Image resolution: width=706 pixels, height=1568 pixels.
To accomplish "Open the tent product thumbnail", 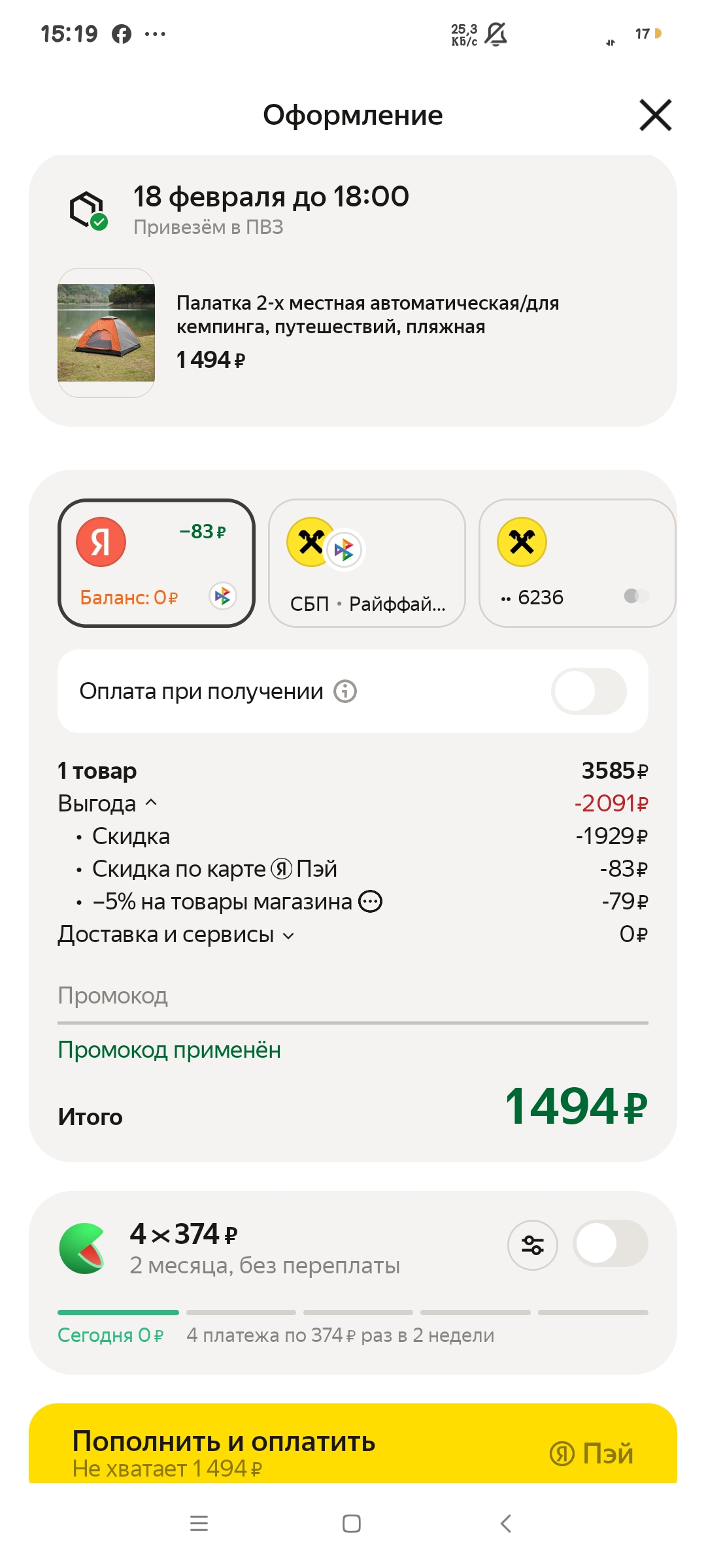I will tap(107, 333).
